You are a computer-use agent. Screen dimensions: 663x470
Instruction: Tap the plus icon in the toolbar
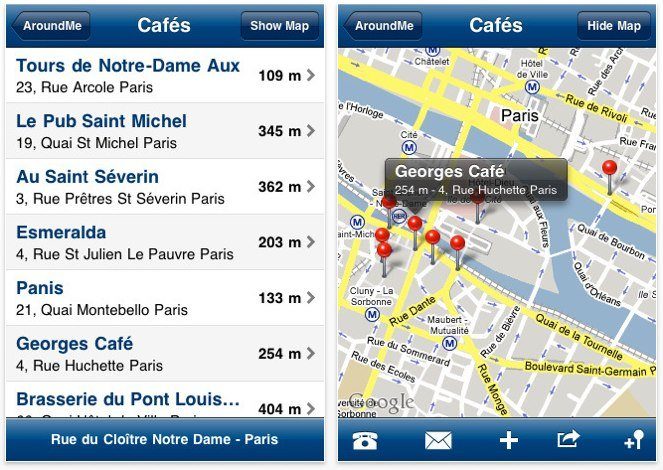508,440
